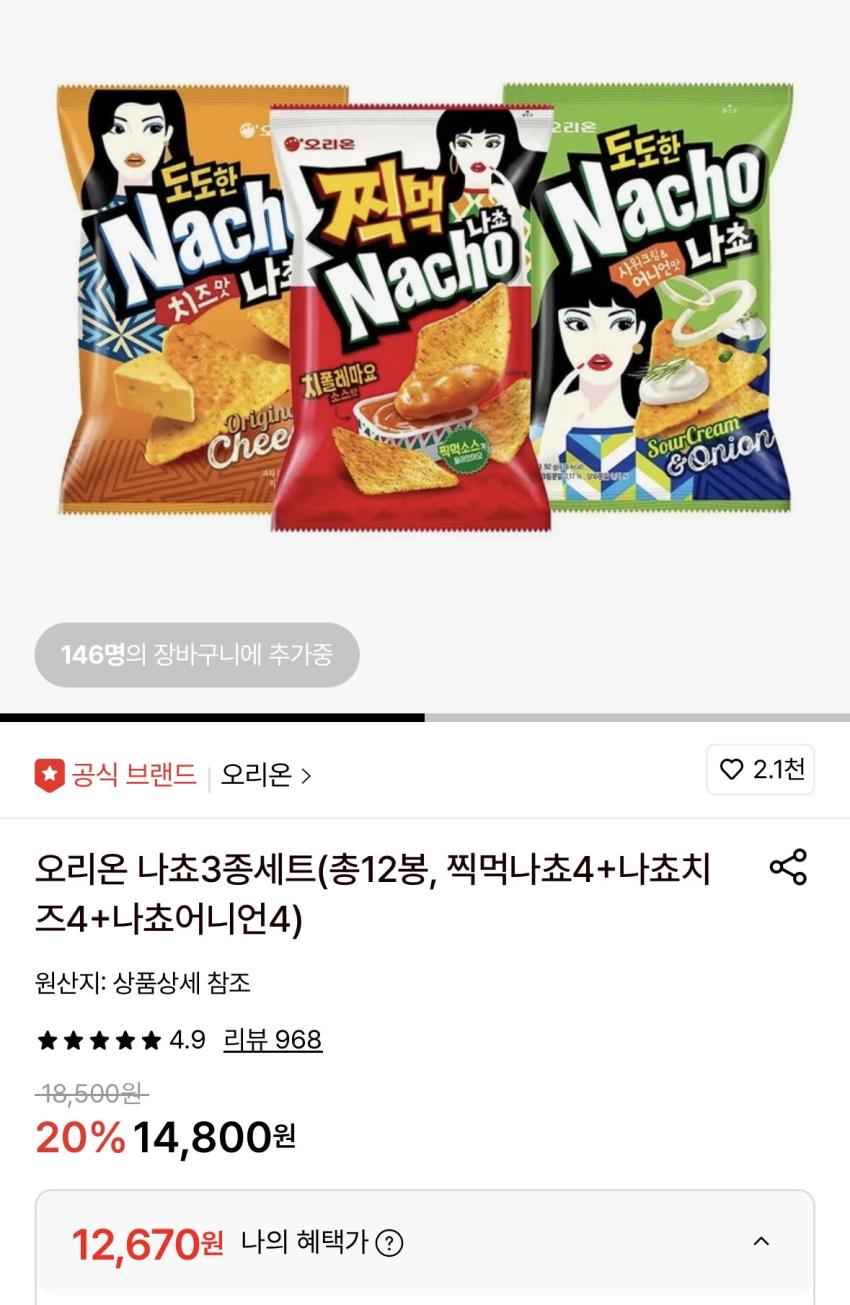Share the 오리온 나쵸3종세트 product
This screenshot has height=1305, width=850.
click(x=788, y=867)
